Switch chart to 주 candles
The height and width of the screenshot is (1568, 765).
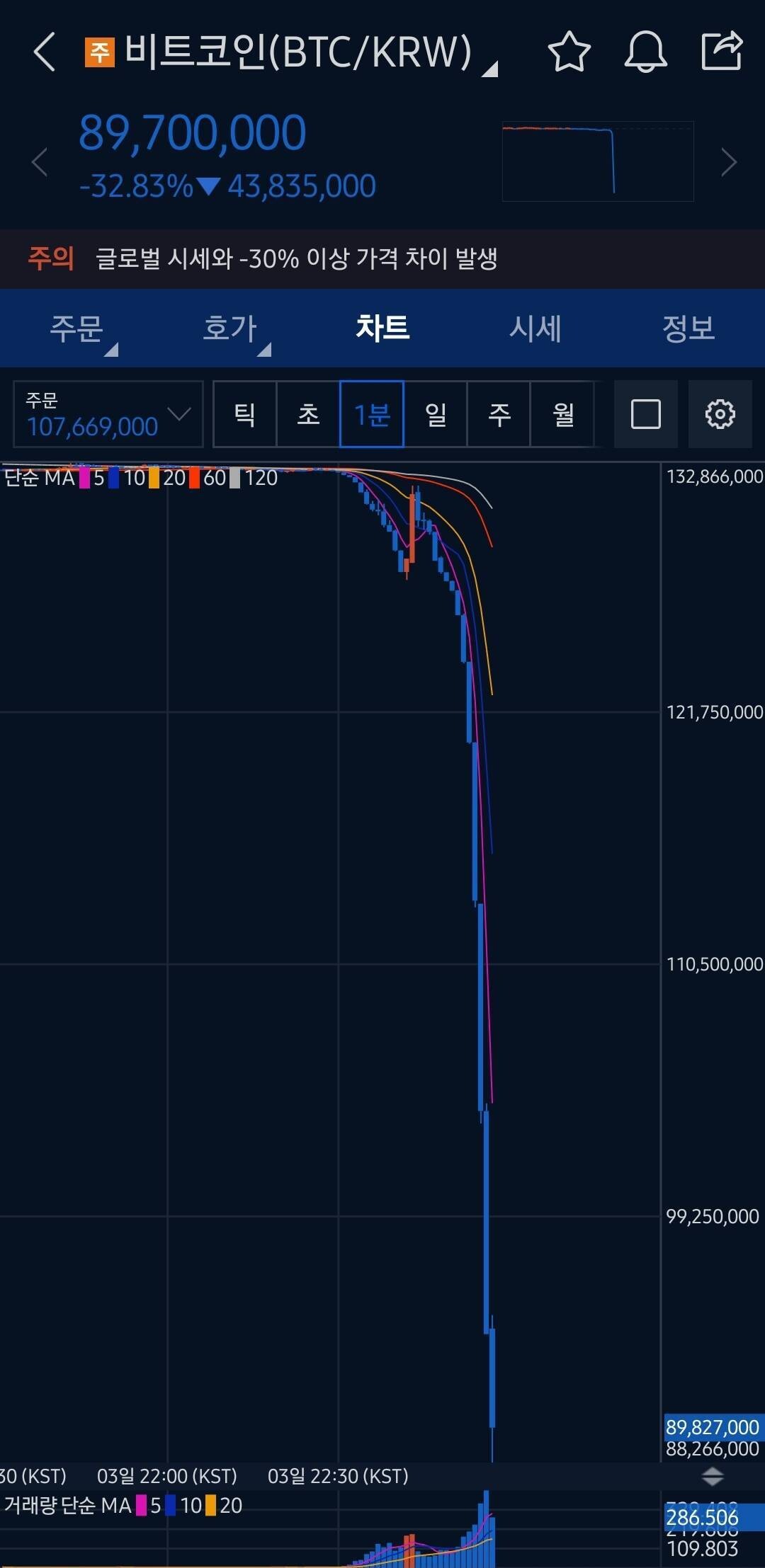tap(499, 414)
